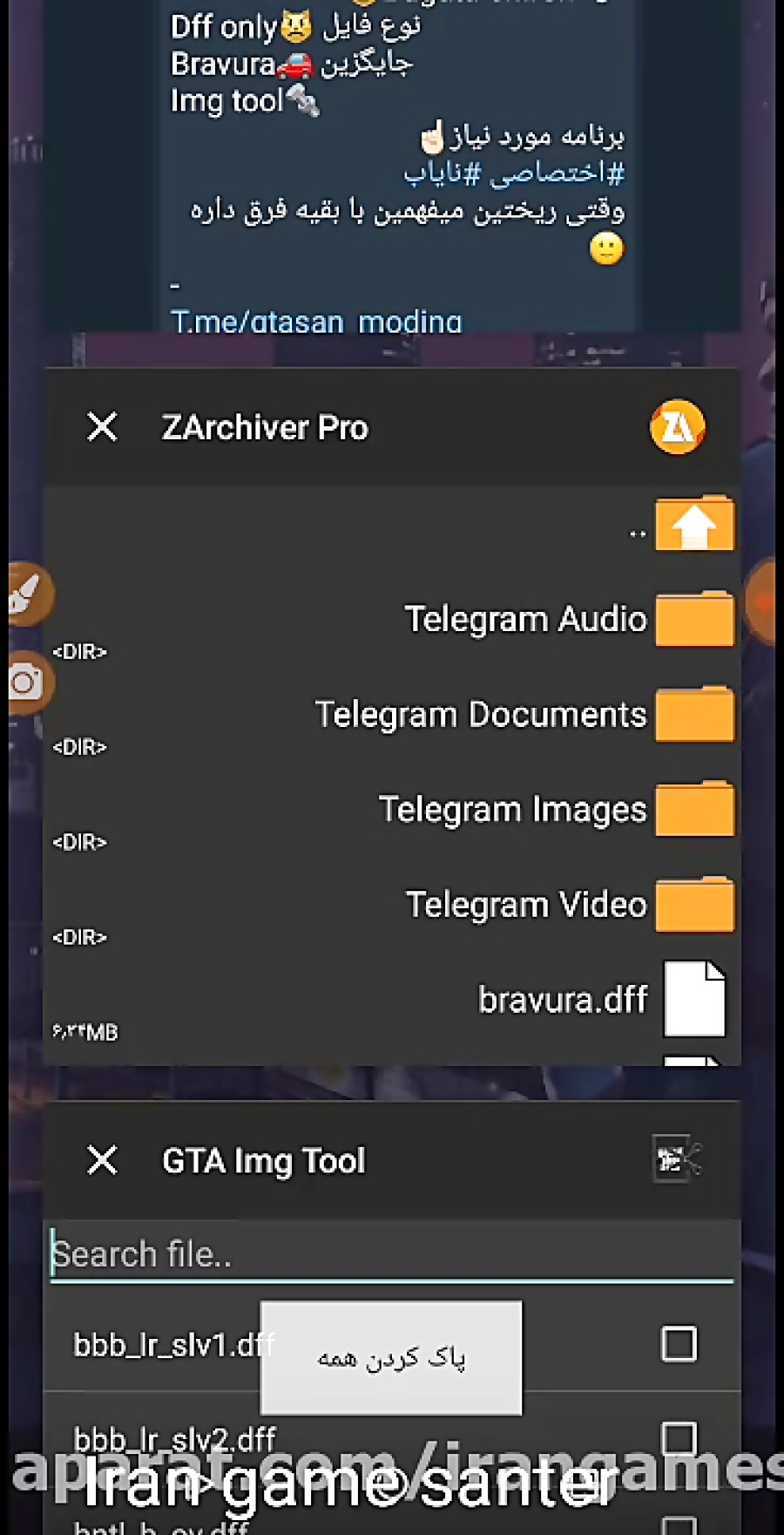Check the box for bbb_lr_slv2.dff

pos(679,1438)
